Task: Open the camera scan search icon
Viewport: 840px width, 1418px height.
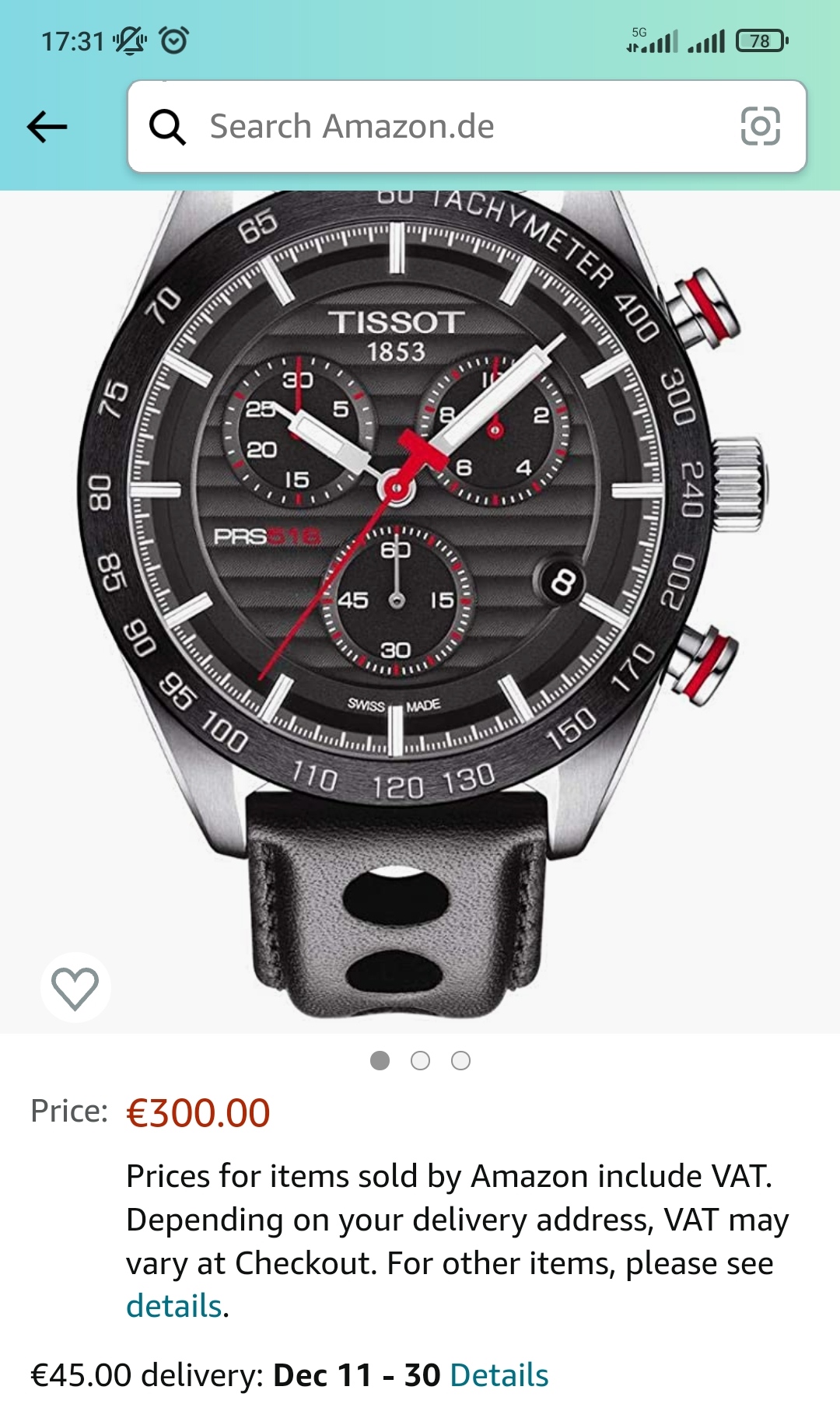Action: coord(760,126)
